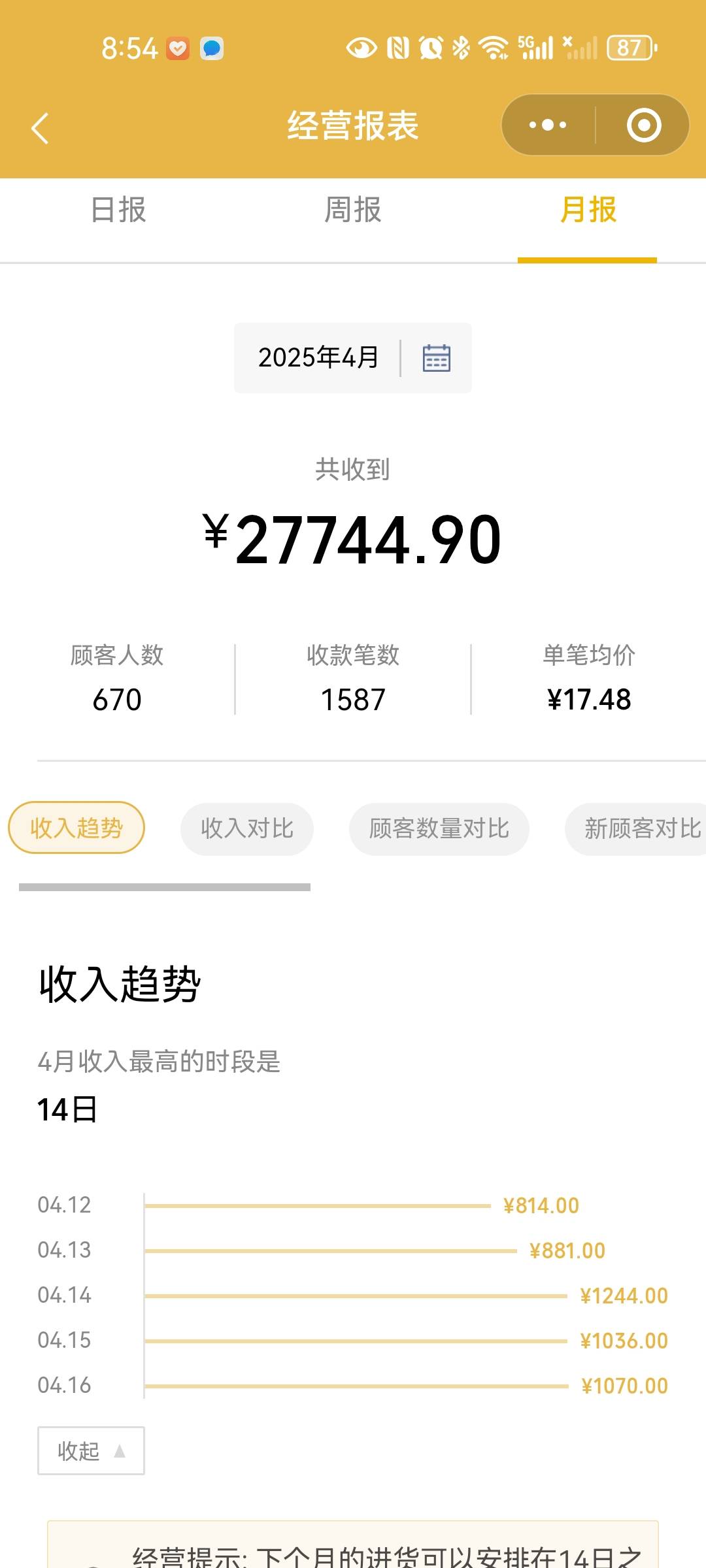Show the 收入对比 chart
This screenshot has width=706, height=1568.
(x=247, y=828)
